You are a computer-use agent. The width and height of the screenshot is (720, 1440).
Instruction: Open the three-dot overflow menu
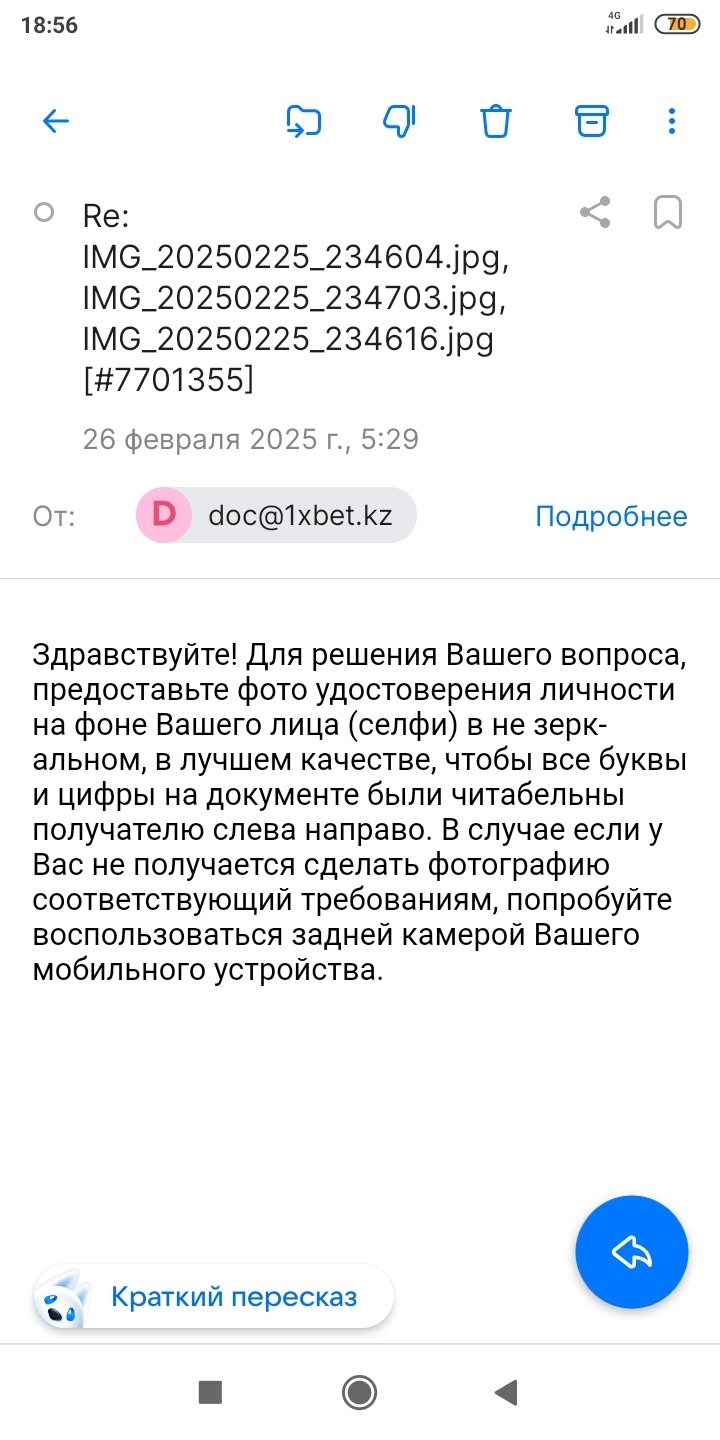tap(672, 122)
